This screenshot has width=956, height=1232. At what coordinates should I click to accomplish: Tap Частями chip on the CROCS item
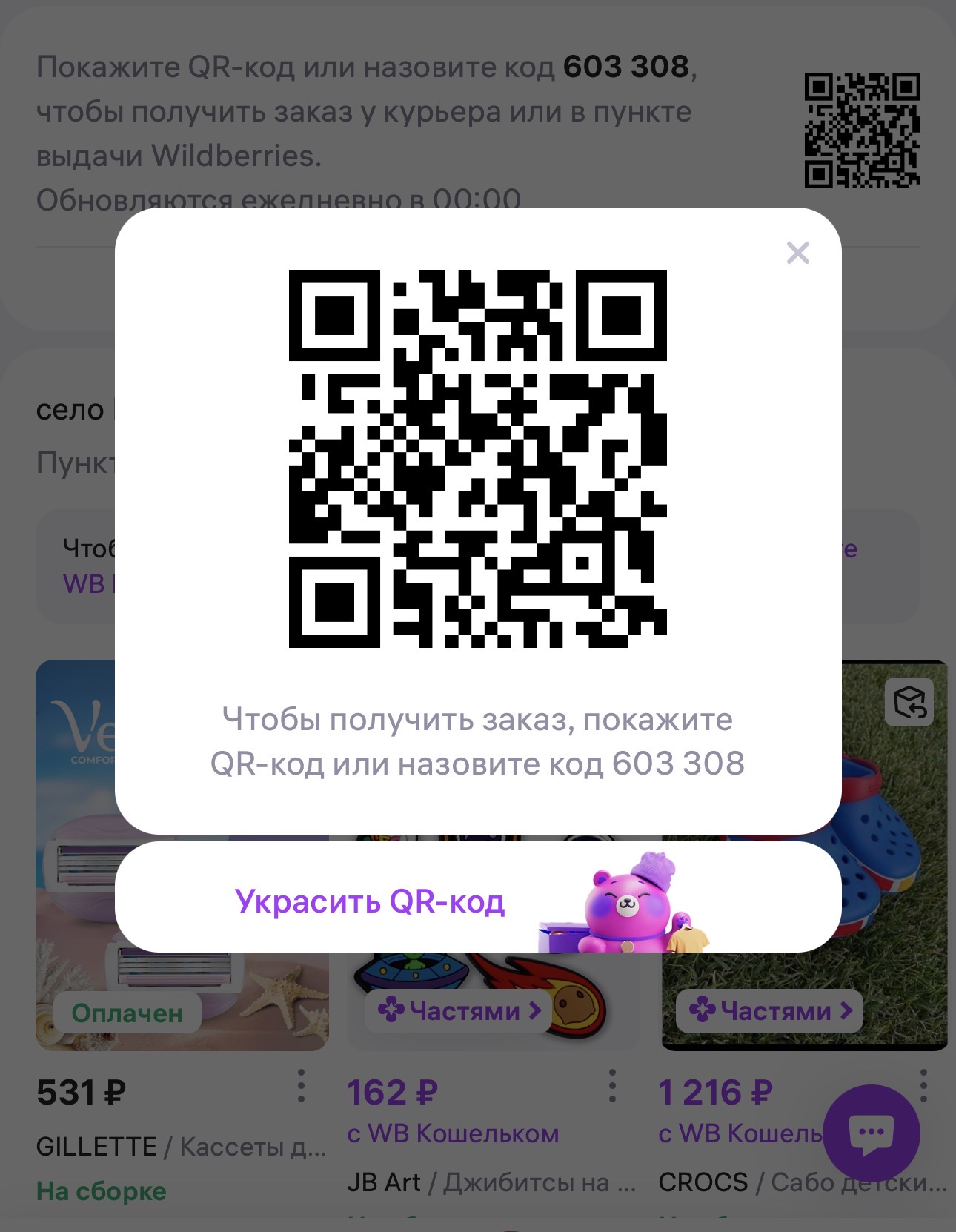[x=770, y=1010]
